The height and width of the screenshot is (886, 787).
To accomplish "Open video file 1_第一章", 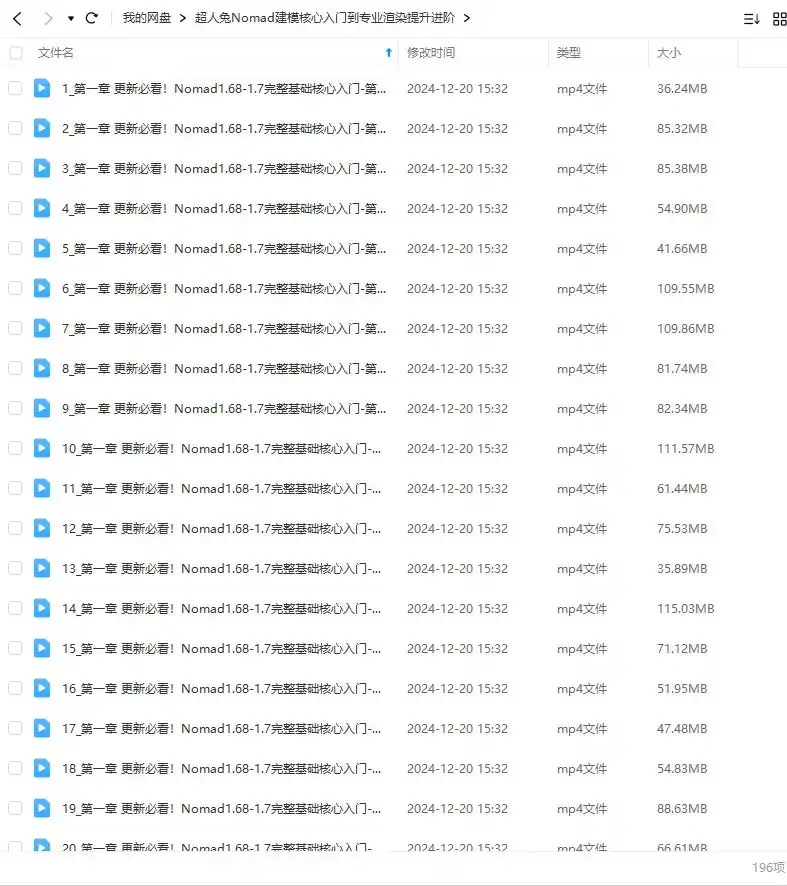I will point(223,88).
